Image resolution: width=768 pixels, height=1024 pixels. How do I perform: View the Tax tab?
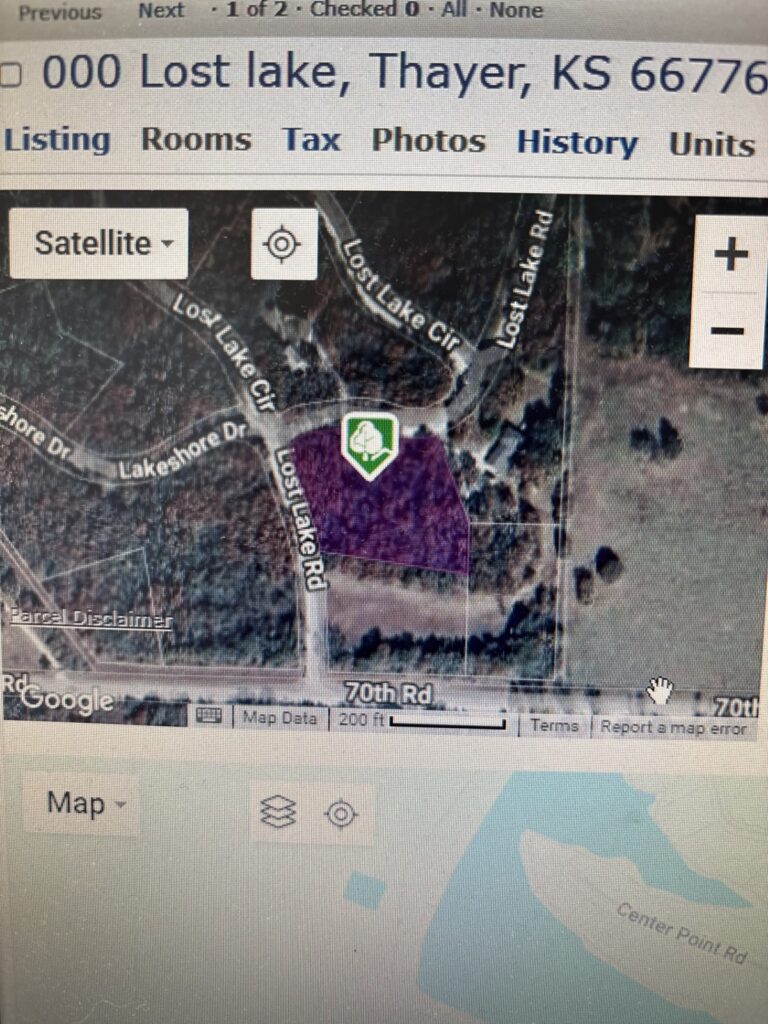(311, 141)
